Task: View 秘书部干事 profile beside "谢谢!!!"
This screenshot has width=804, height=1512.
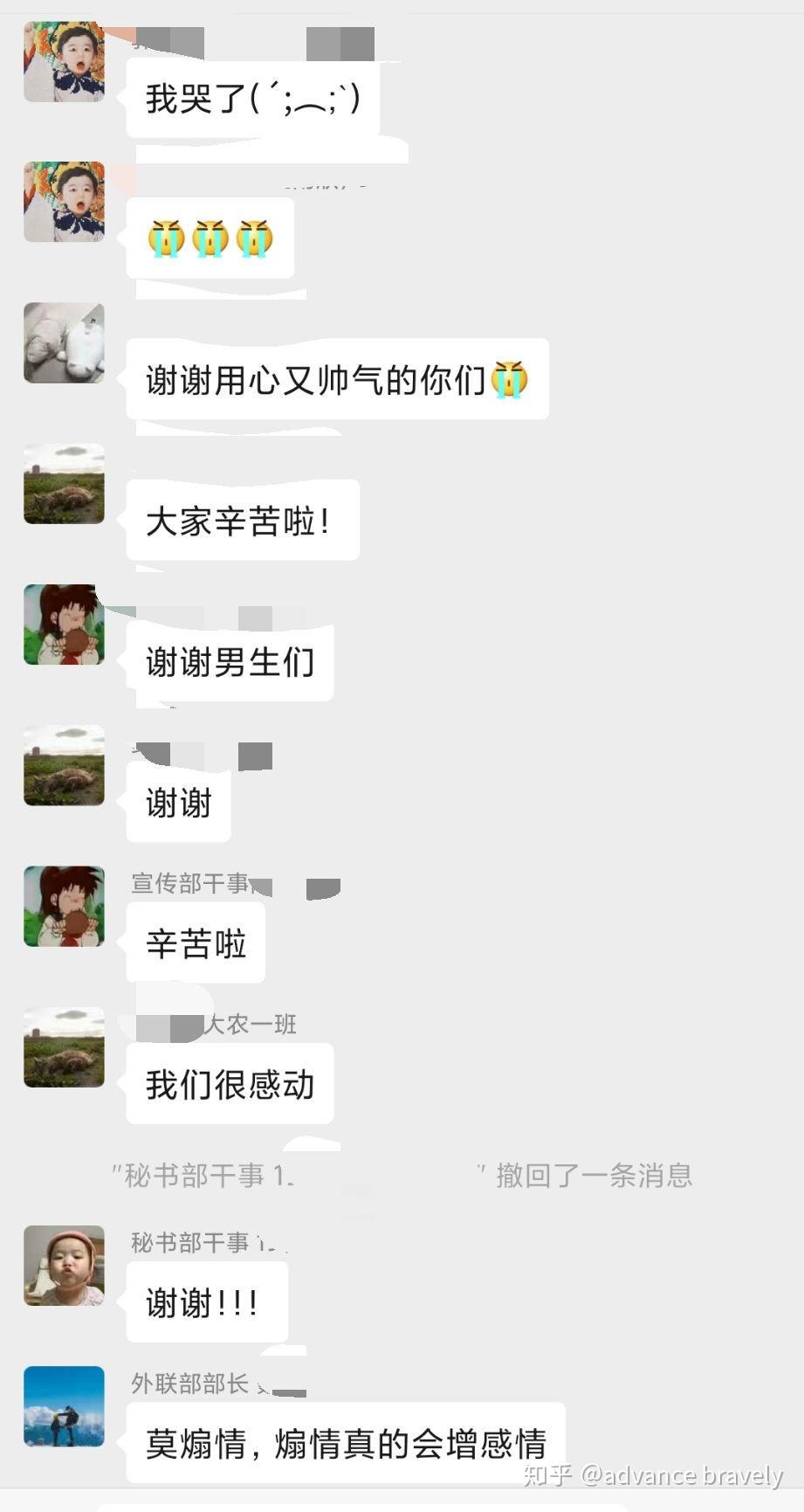Action: 64,1266
